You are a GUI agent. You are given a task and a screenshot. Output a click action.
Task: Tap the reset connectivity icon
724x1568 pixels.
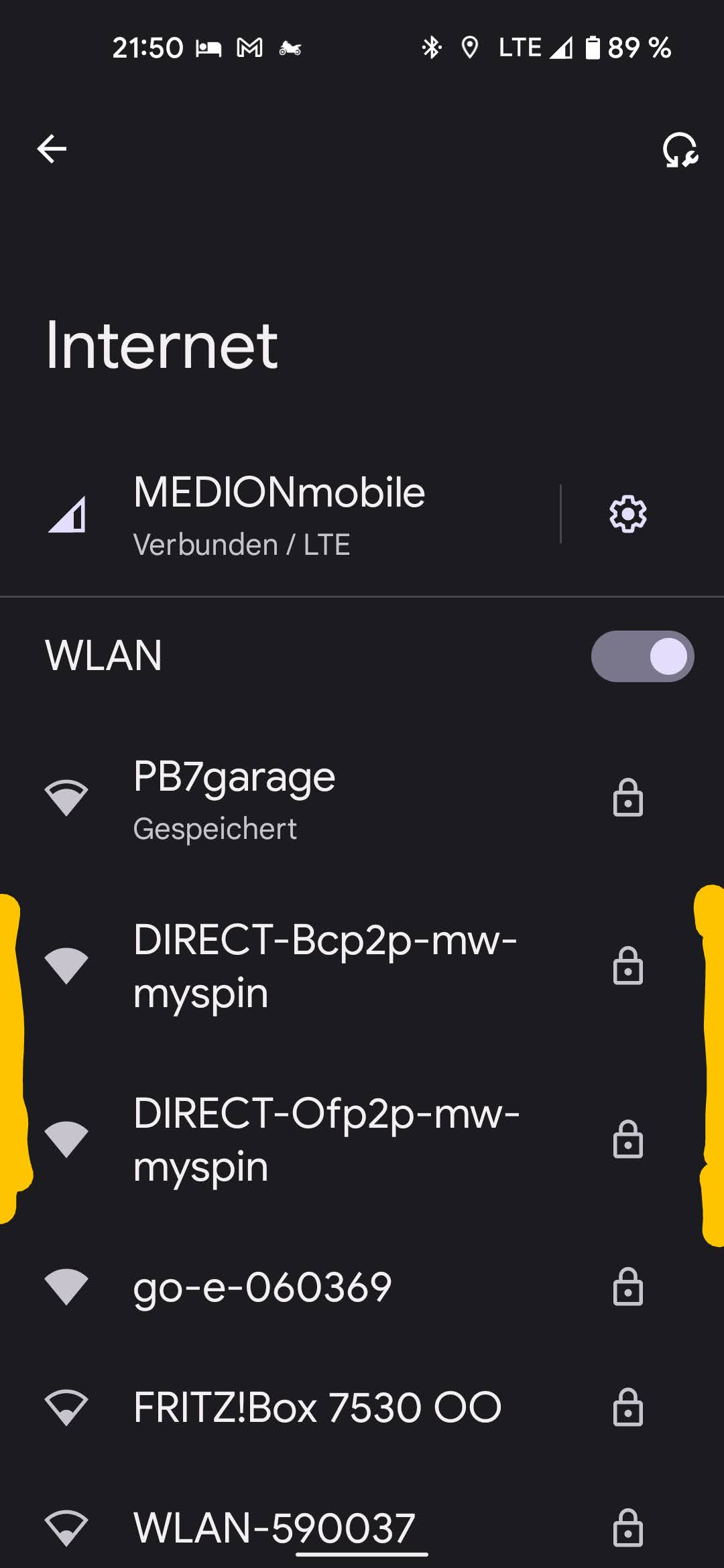click(680, 149)
